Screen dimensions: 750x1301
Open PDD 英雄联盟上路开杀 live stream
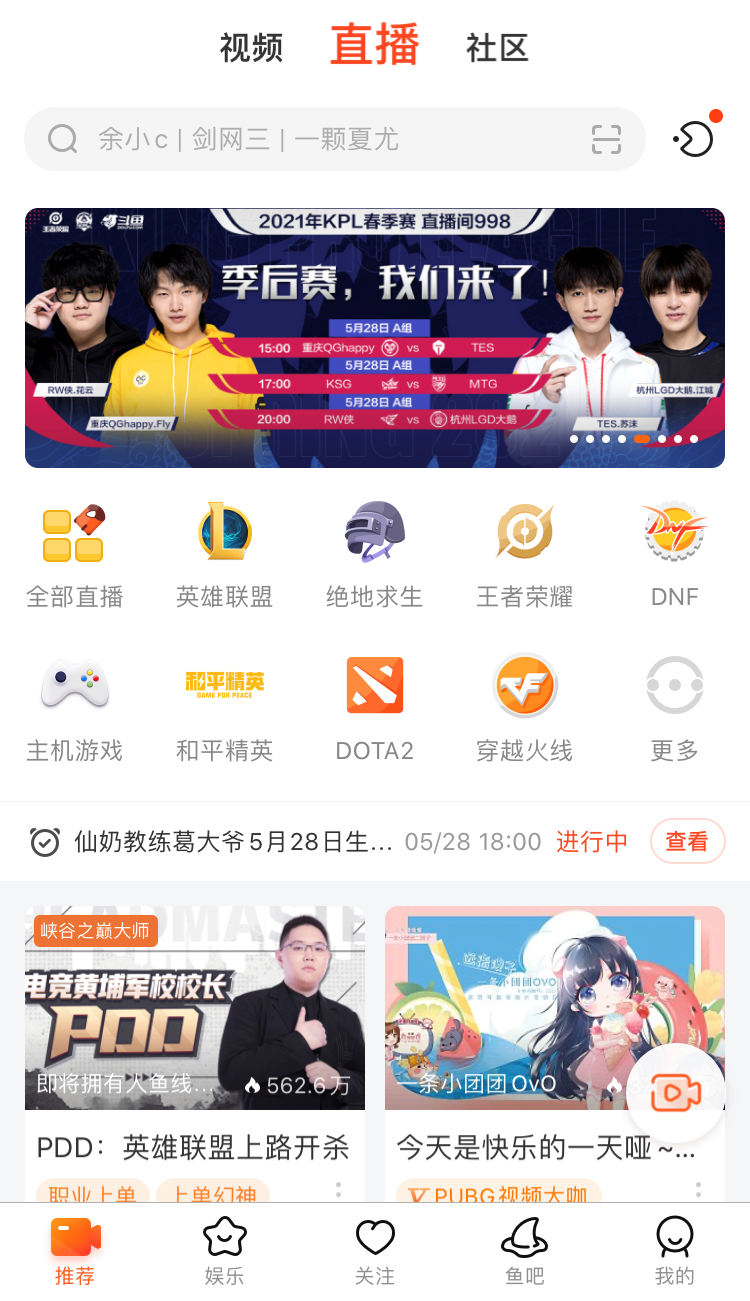click(x=195, y=1054)
